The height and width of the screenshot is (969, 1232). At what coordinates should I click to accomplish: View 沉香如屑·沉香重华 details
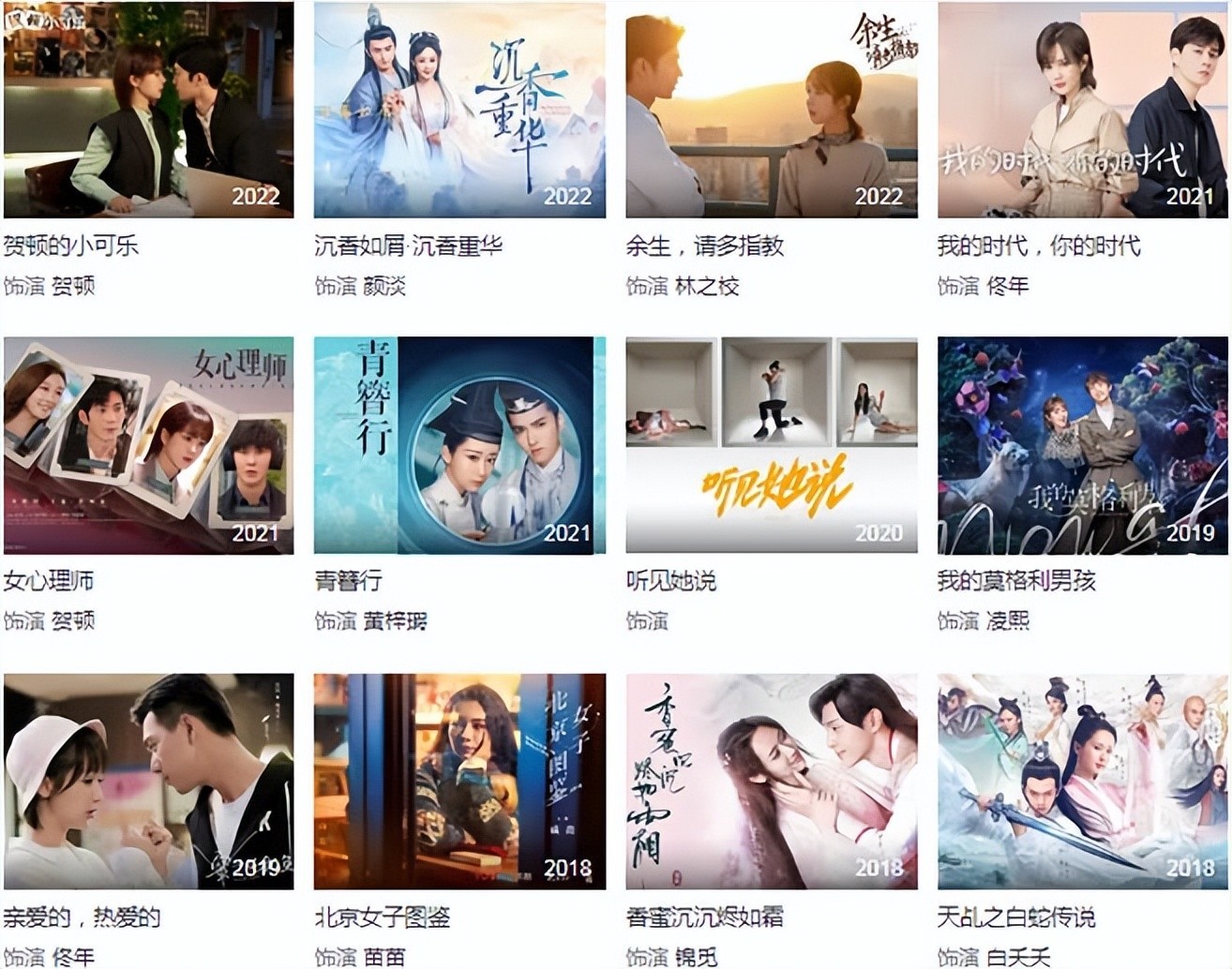(459, 111)
